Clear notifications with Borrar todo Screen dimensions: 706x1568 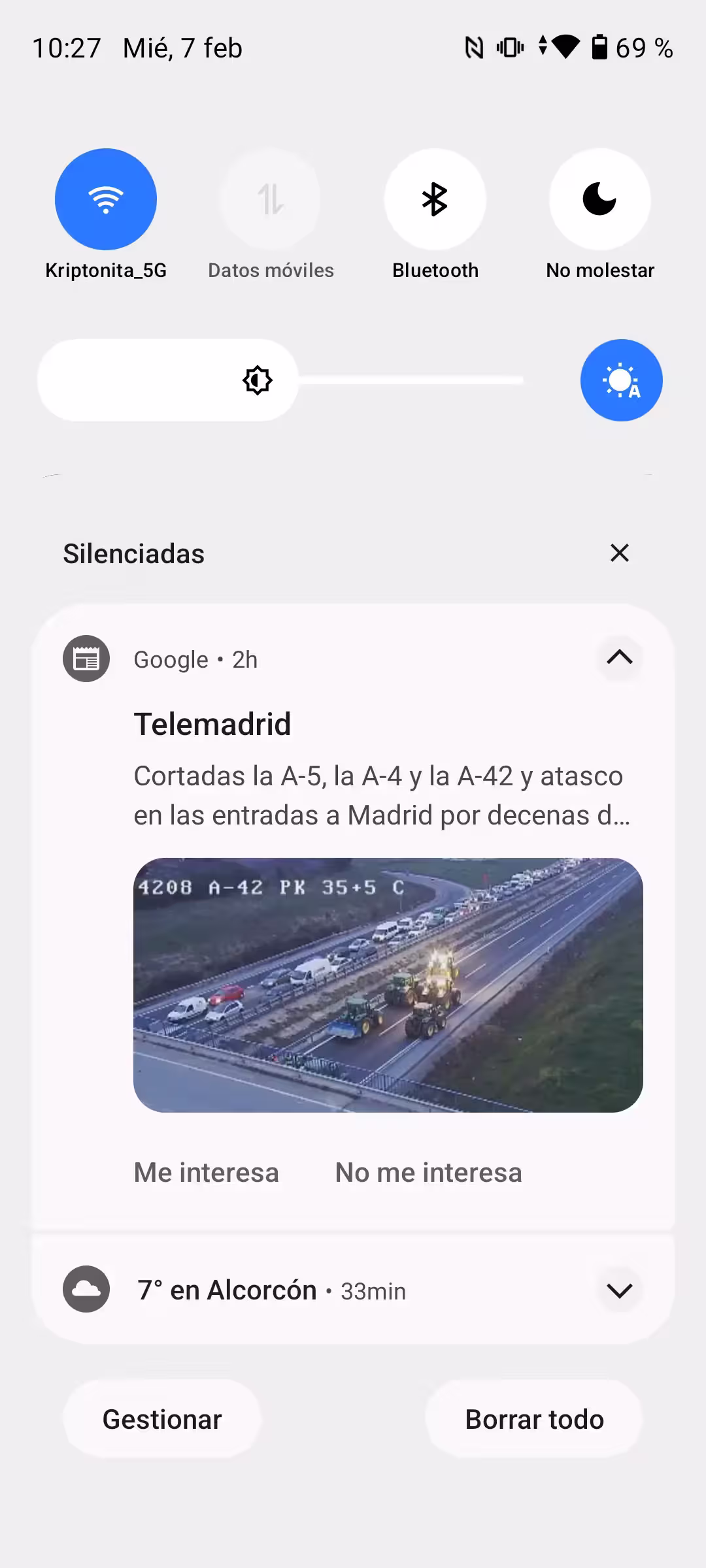tap(534, 1419)
